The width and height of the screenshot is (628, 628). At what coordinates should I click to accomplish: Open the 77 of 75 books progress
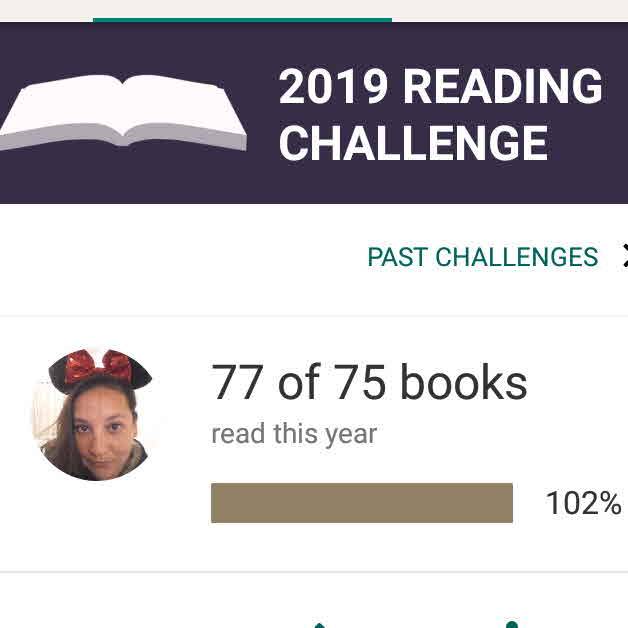(369, 383)
